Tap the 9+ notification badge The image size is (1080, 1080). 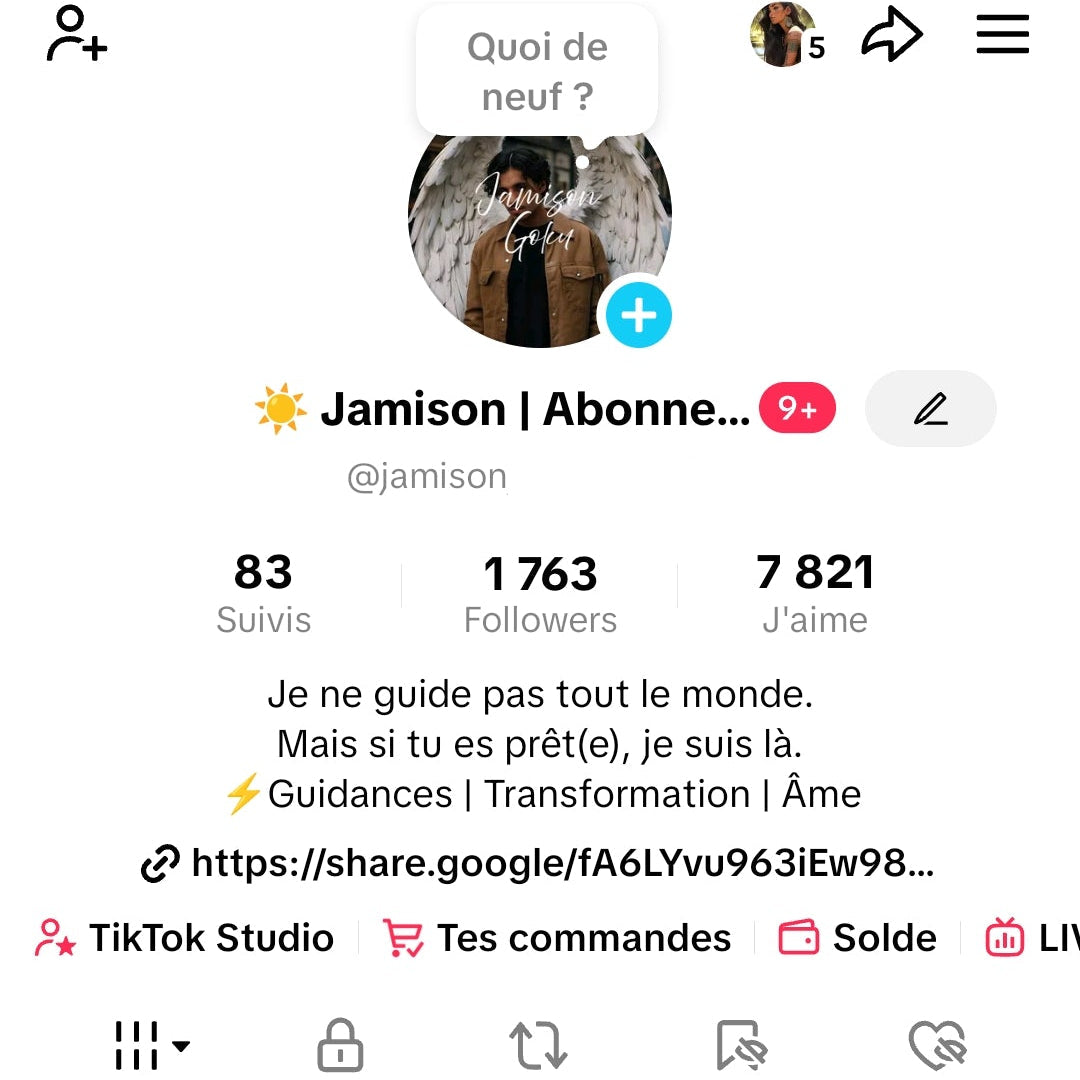[x=797, y=409]
